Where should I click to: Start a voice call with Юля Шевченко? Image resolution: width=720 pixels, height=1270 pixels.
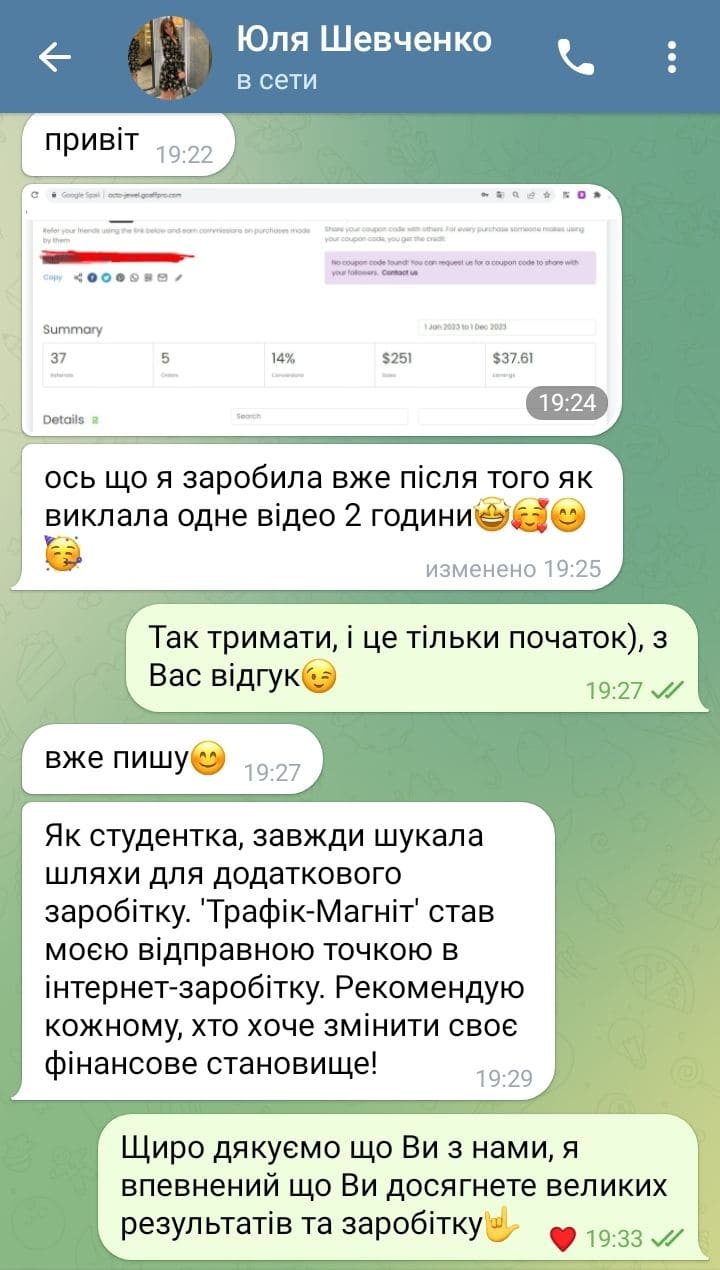pyautogui.click(x=576, y=57)
